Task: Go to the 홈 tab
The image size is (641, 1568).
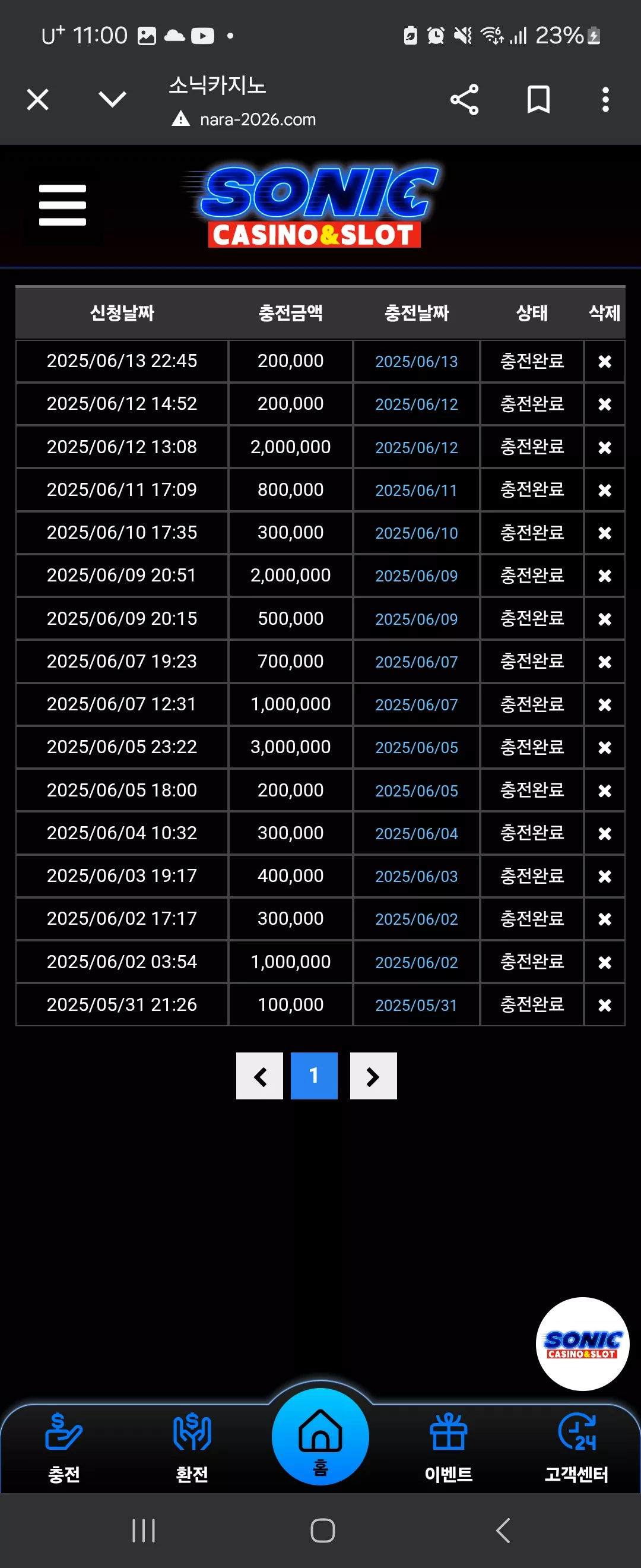Action: 320,1437
